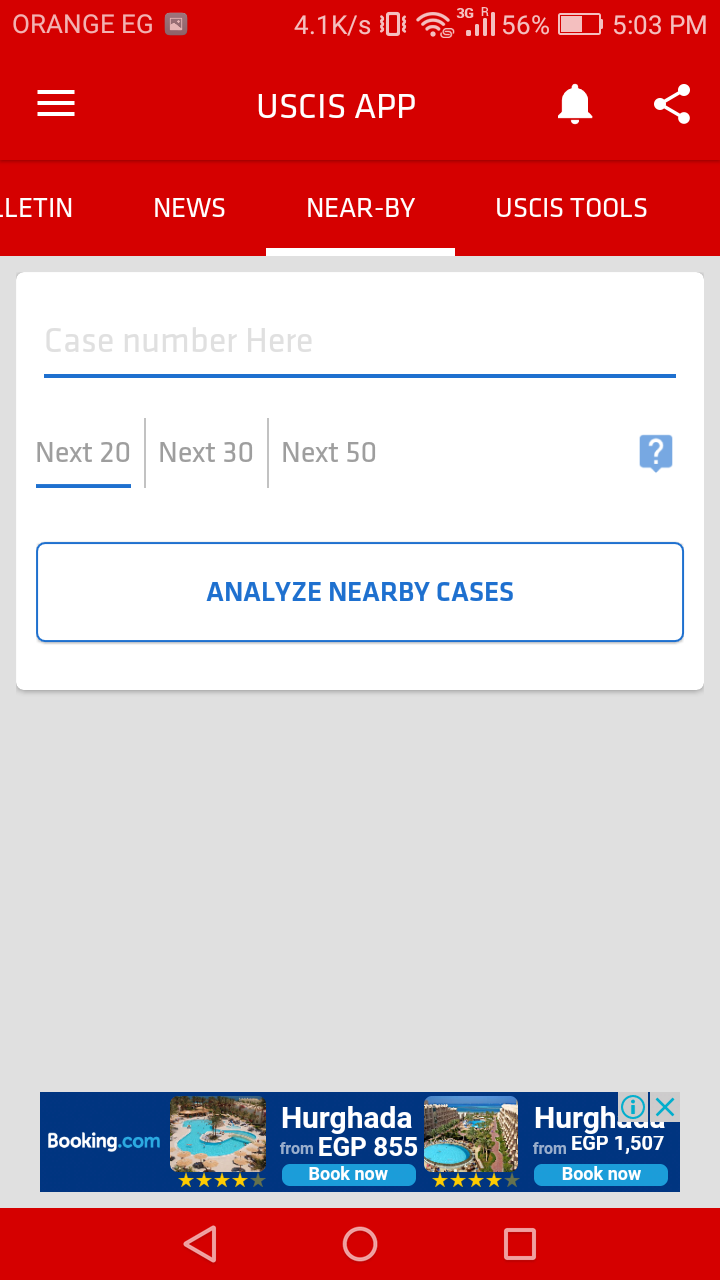Open the notifications bell
Viewport: 720px width, 1280px height.
(x=575, y=104)
